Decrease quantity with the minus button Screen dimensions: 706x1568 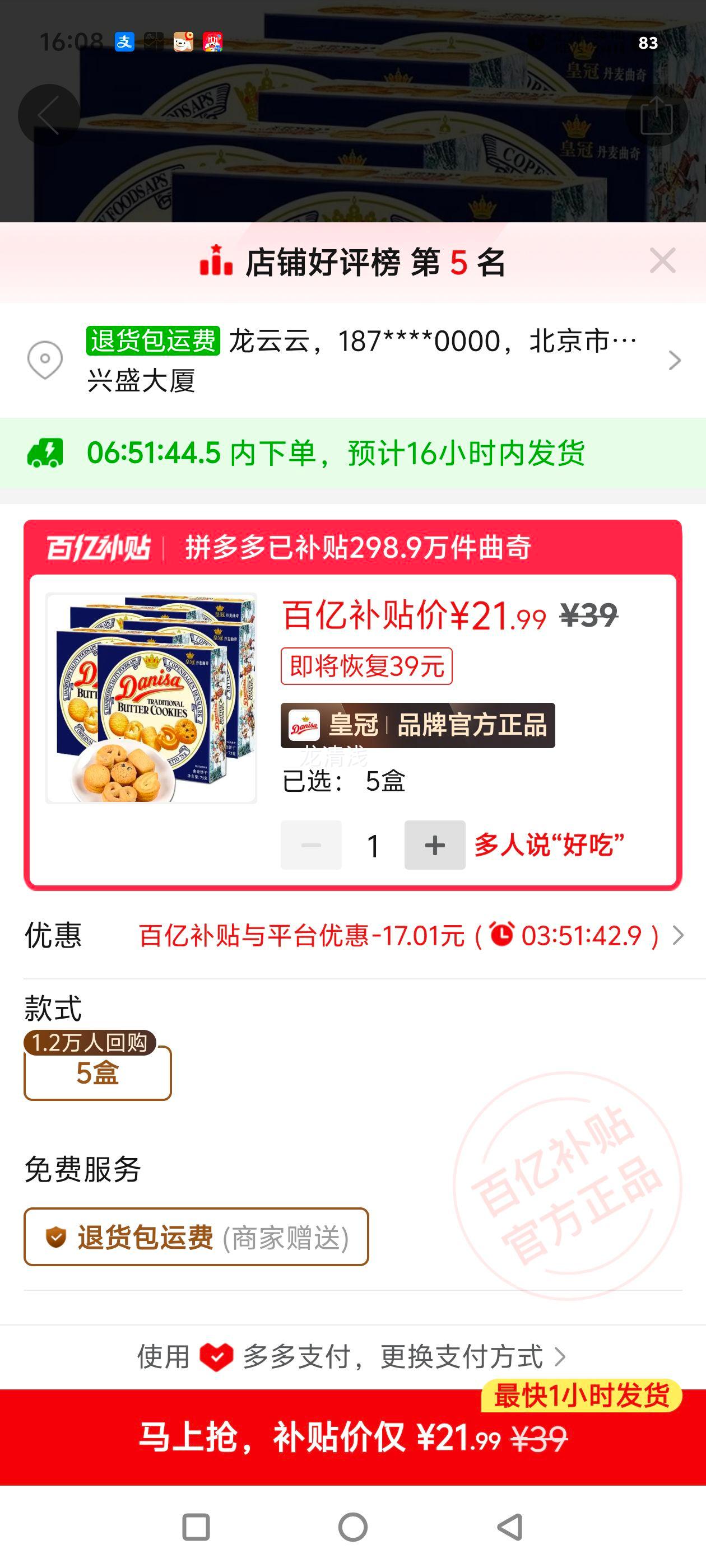point(310,844)
